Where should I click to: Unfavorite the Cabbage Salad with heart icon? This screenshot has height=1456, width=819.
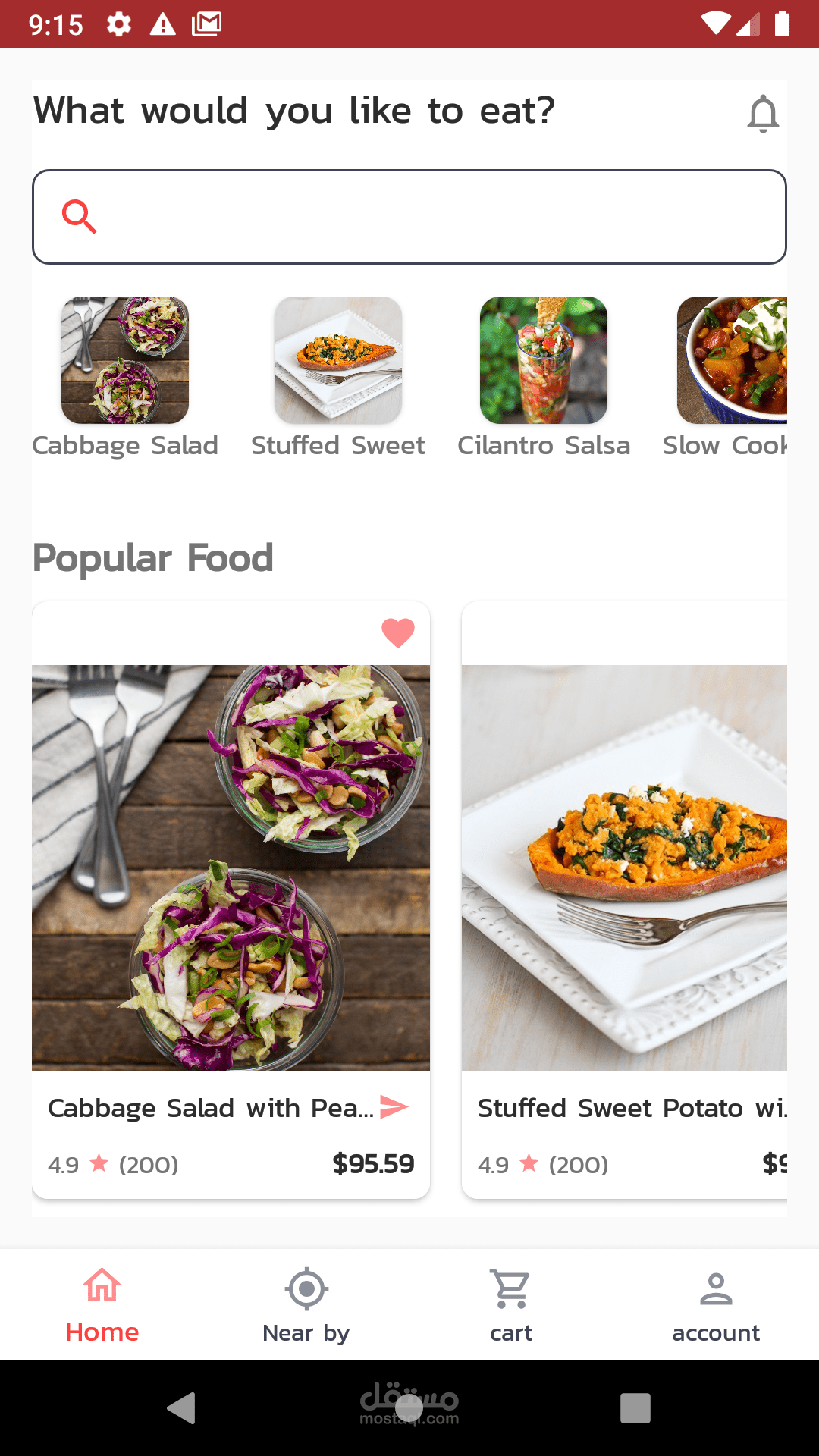click(398, 633)
